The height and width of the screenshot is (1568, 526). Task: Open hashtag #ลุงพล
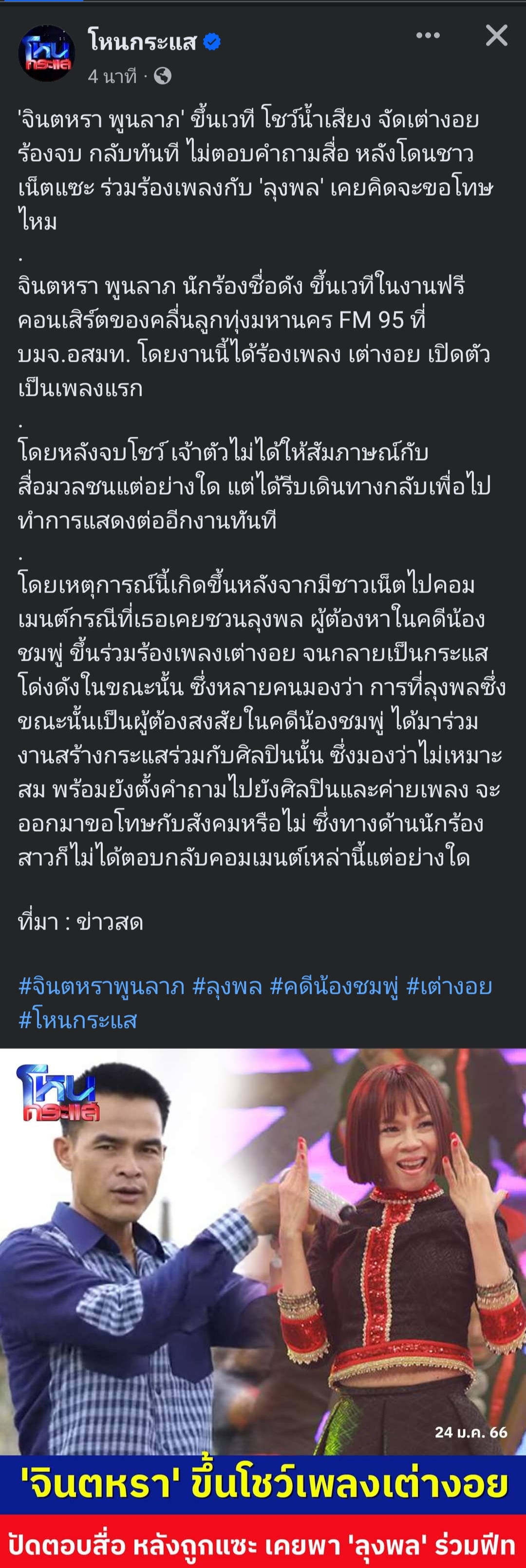[227, 986]
